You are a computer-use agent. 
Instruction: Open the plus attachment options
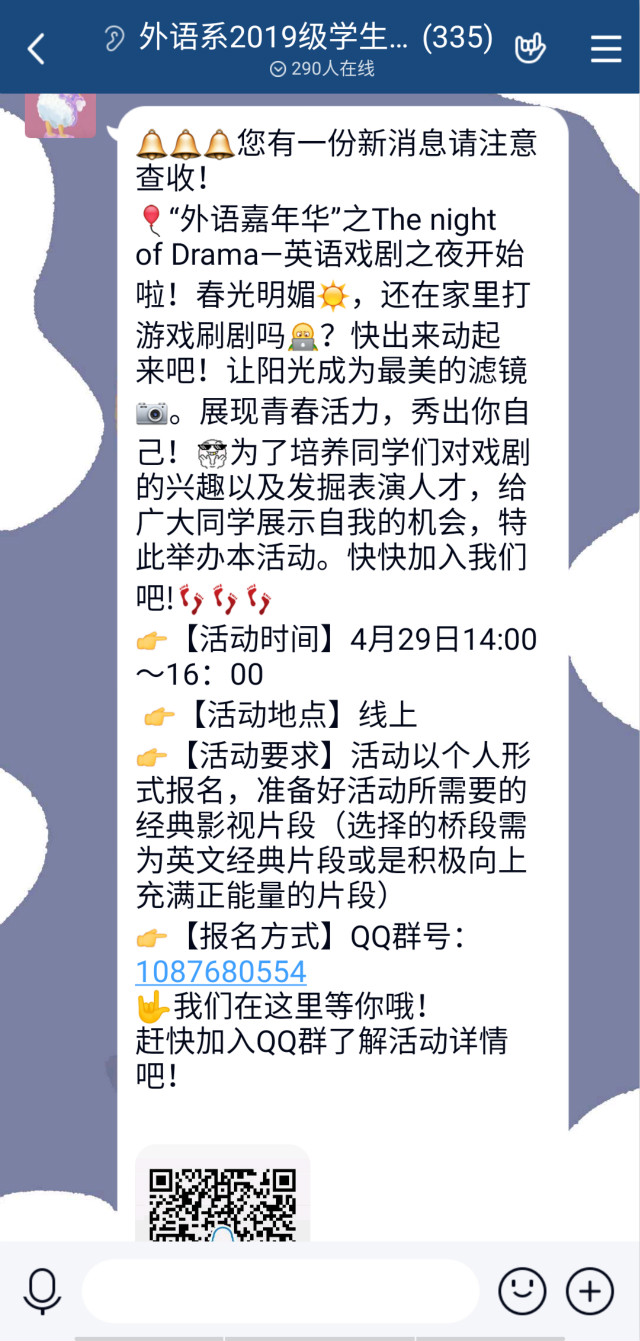tap(590, 1292)
